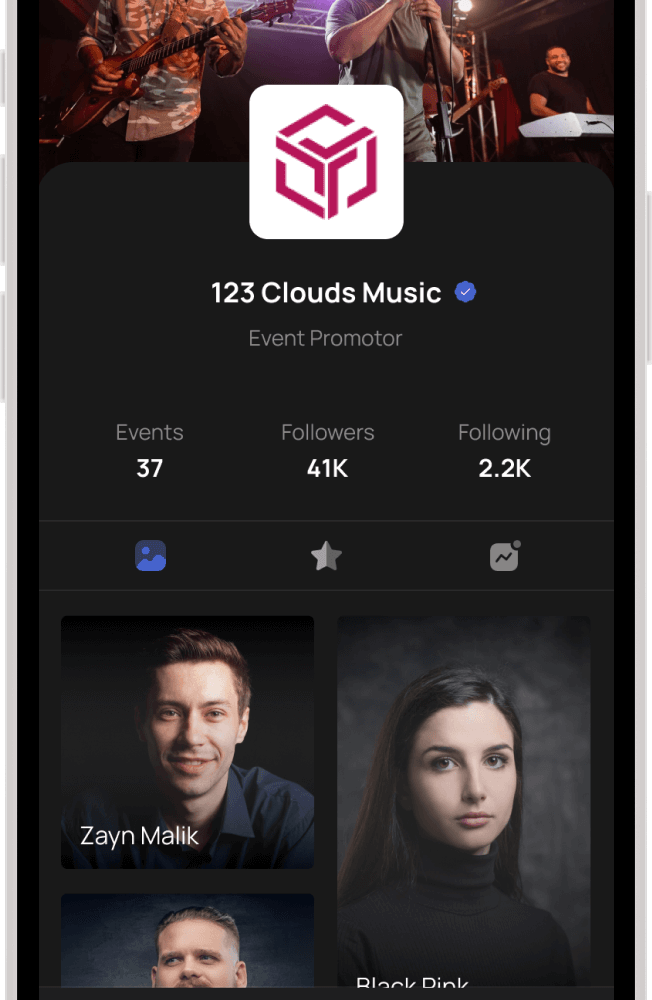View the 2.2K Following list
This screenshot has width=652, height=1000.
[504, 450]
